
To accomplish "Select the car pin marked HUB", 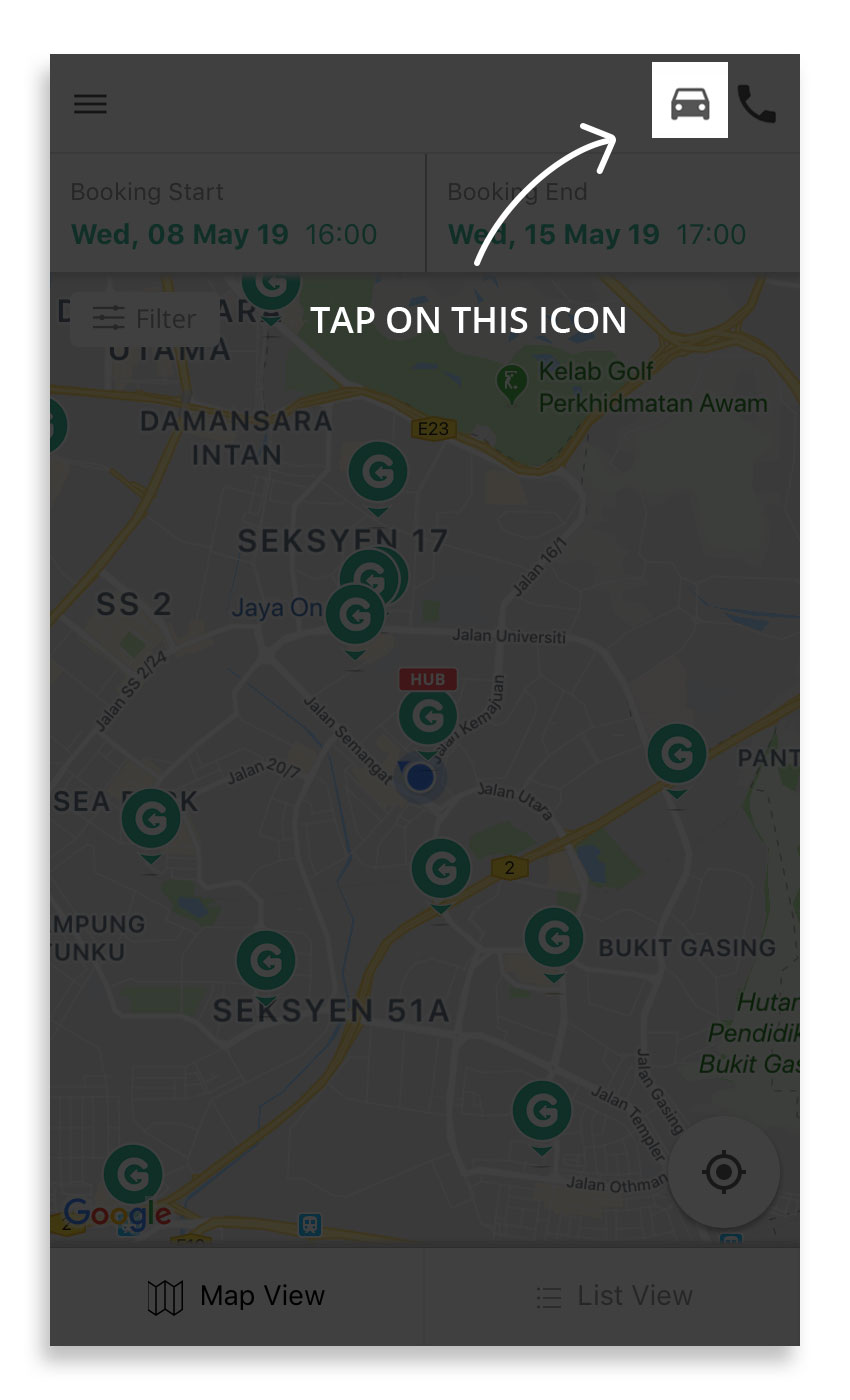I will click(428, 717).
